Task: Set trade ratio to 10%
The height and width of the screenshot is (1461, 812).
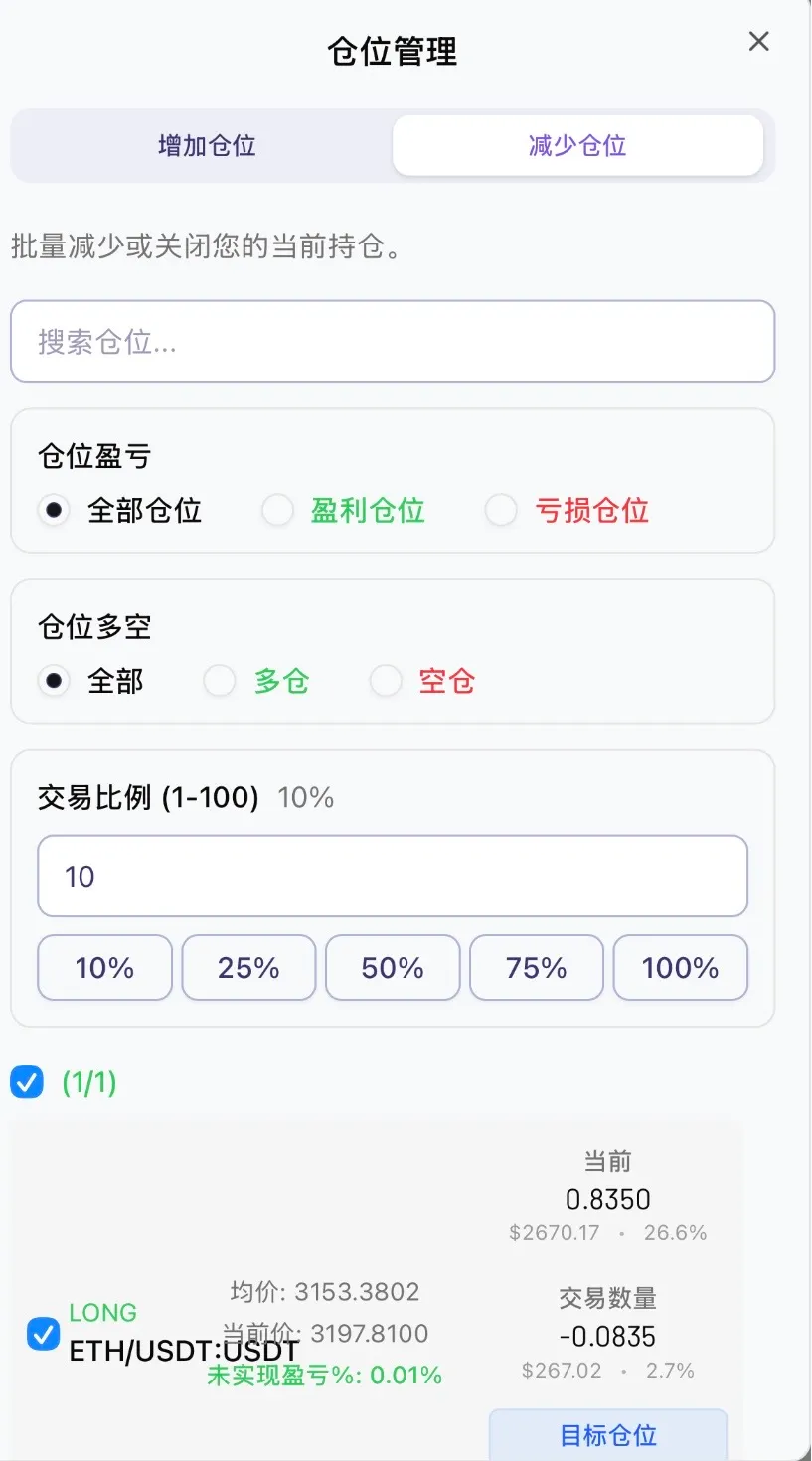Action: pos(104,967)
